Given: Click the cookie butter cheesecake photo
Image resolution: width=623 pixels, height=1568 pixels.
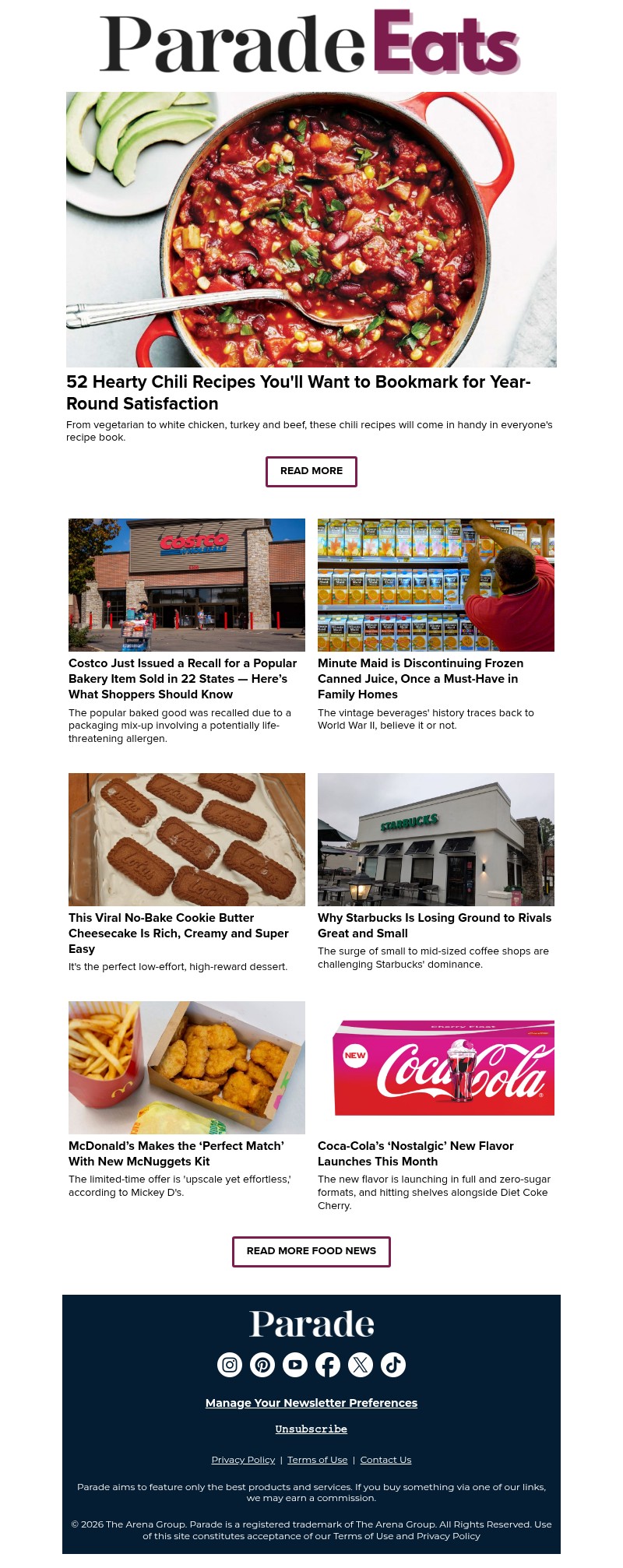Looking at the screenshot, I should coord(187,839).
